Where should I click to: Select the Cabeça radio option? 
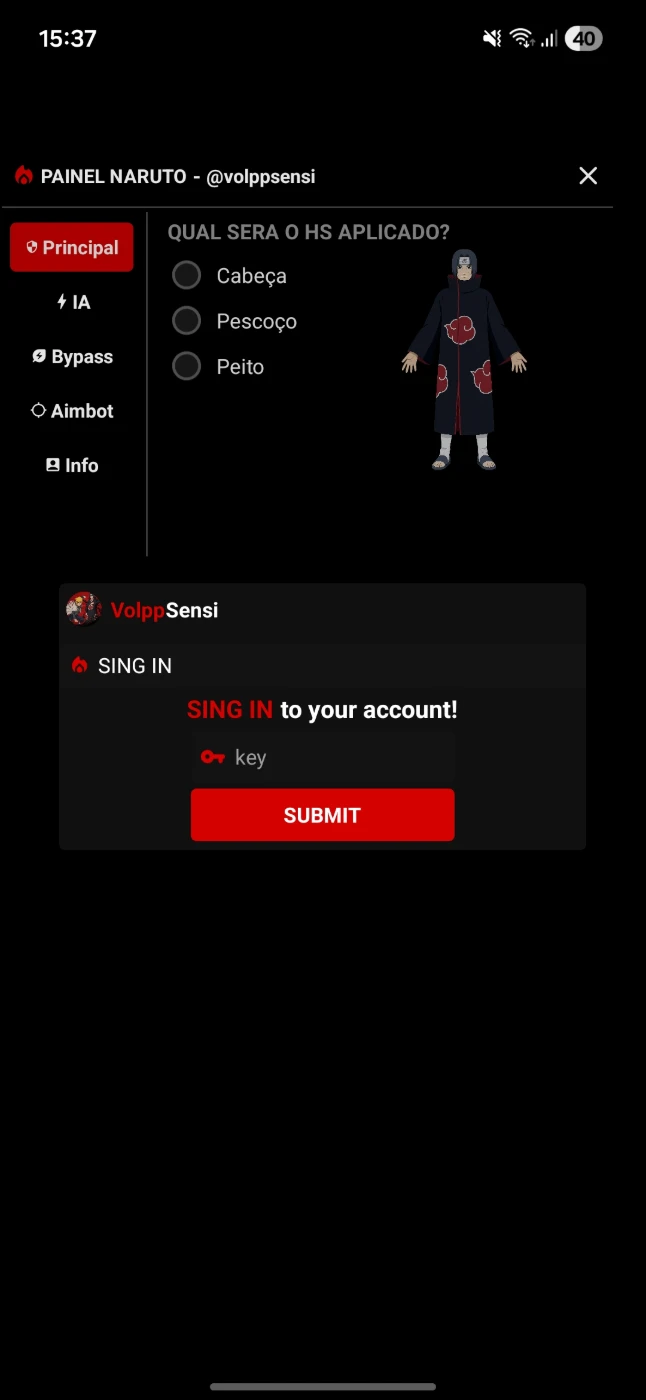pos(187,275)
